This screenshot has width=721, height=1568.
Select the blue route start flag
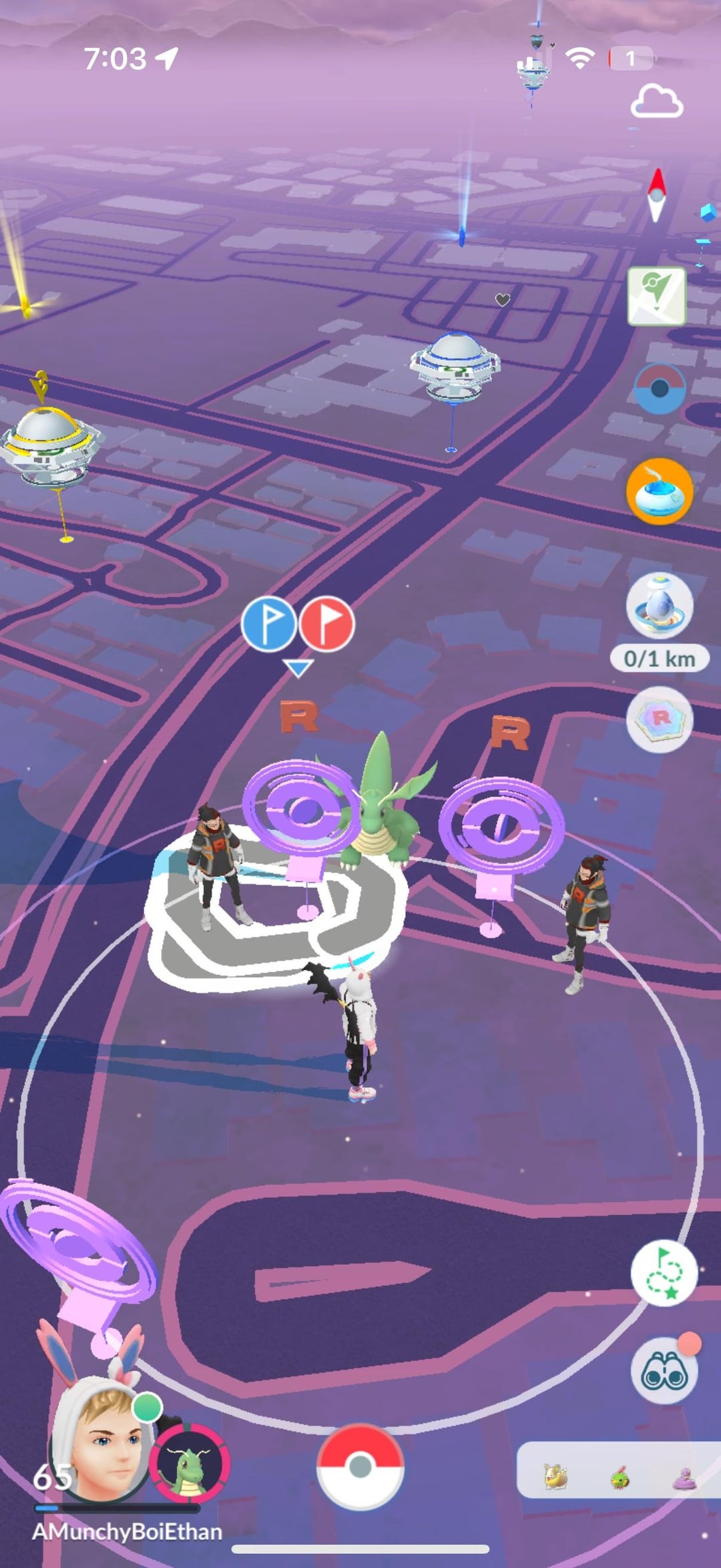point(268,624)
